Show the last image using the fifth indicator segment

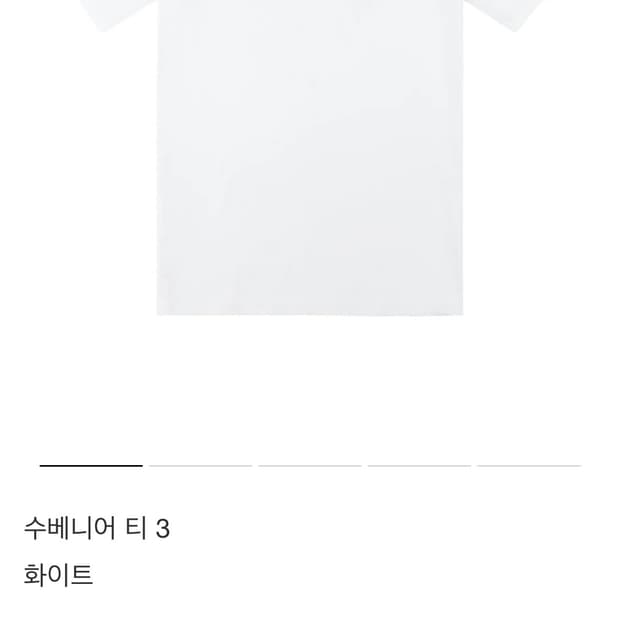click(528, 465)
